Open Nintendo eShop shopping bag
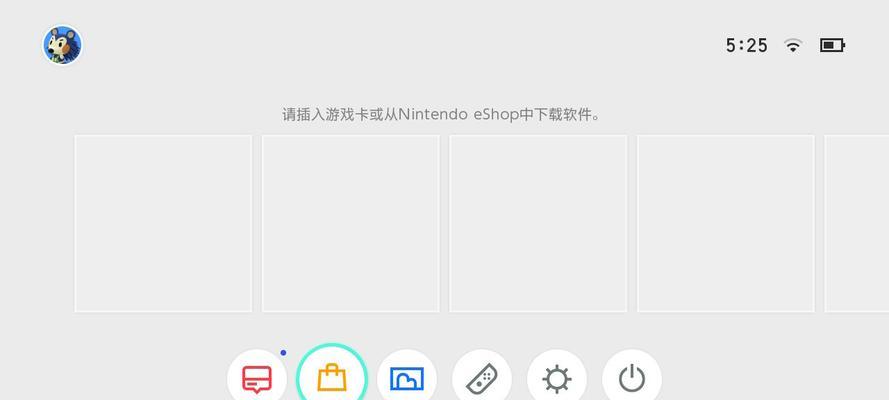The height and width of the screenshot is (400, 889). tap(332, 378)
